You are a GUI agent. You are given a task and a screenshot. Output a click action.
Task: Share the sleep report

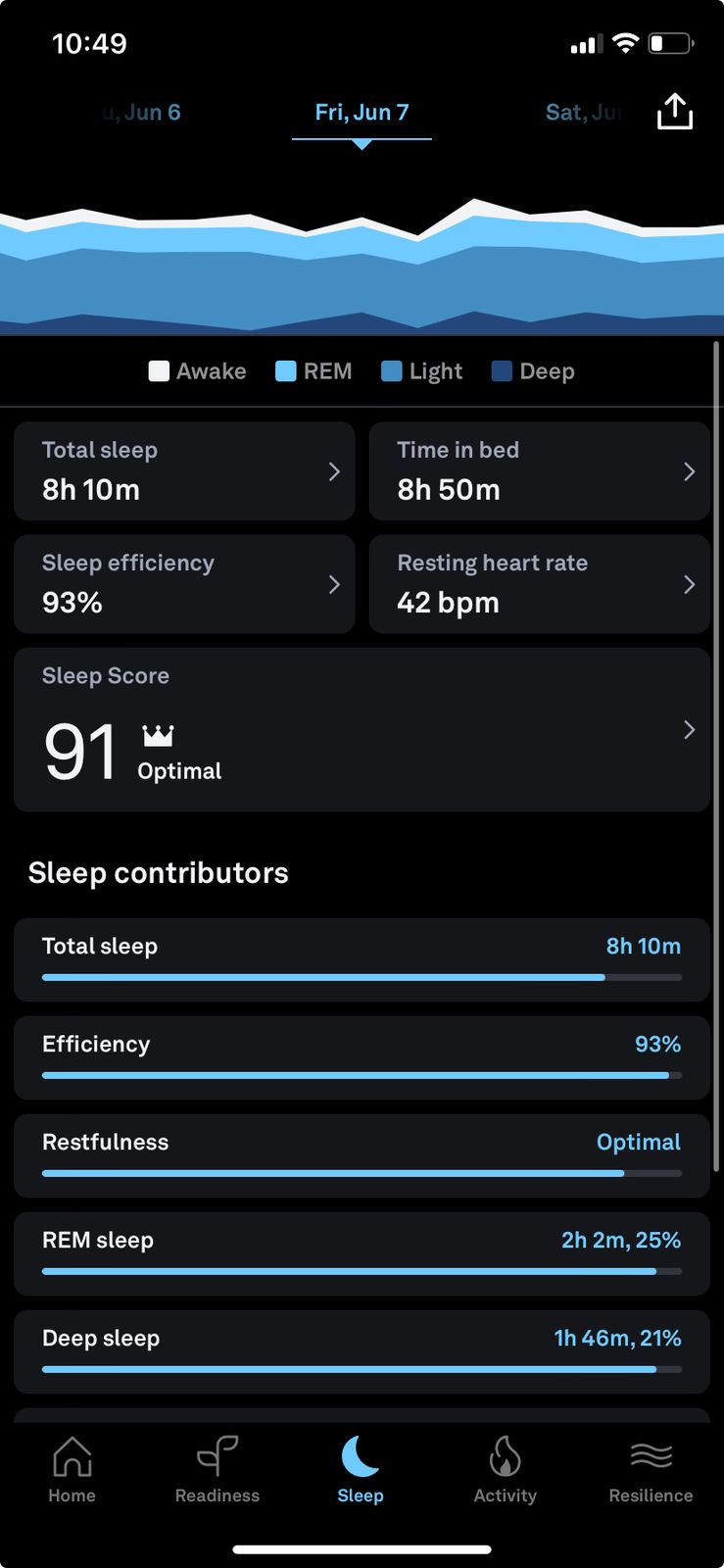674,112
